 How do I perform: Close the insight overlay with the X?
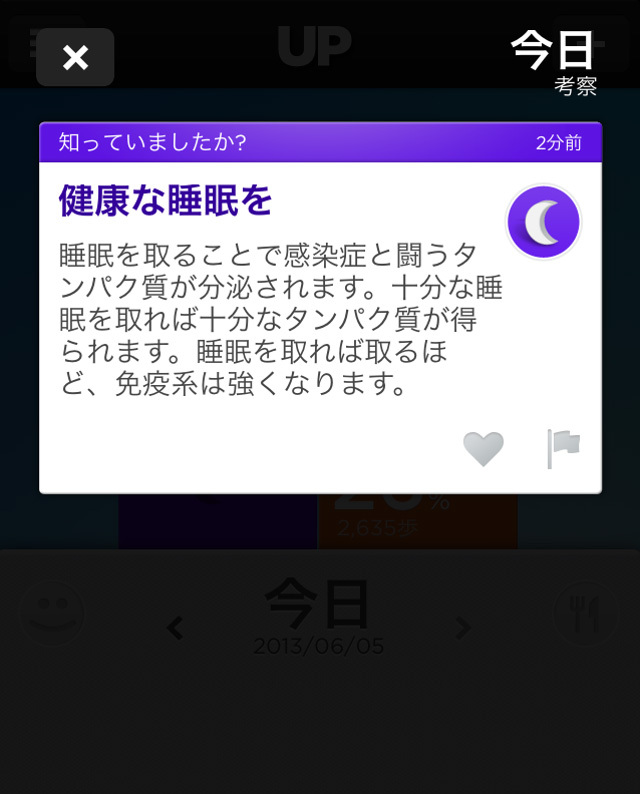(75, 58)
